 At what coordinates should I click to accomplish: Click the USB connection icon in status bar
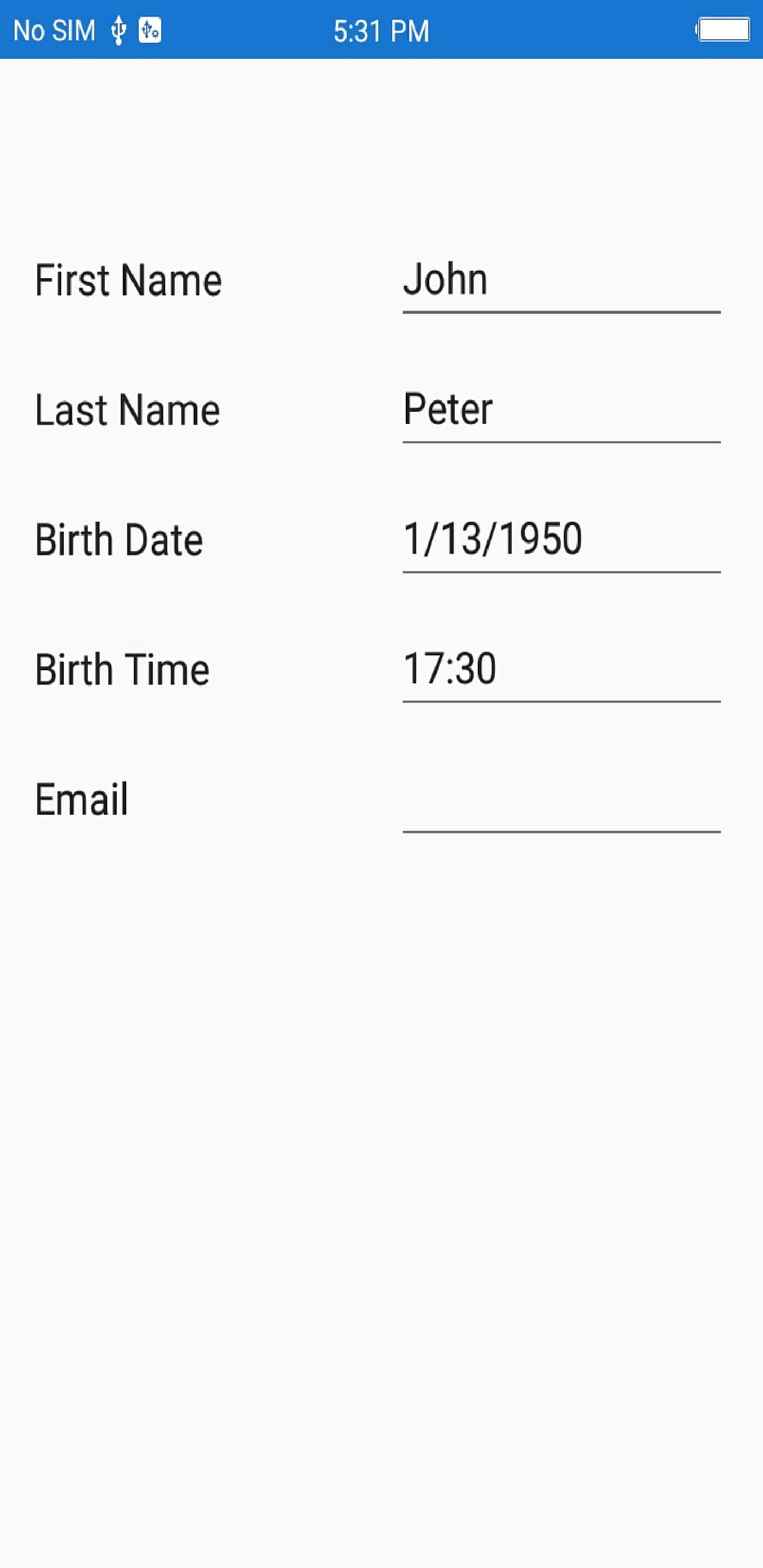point(118,29)
